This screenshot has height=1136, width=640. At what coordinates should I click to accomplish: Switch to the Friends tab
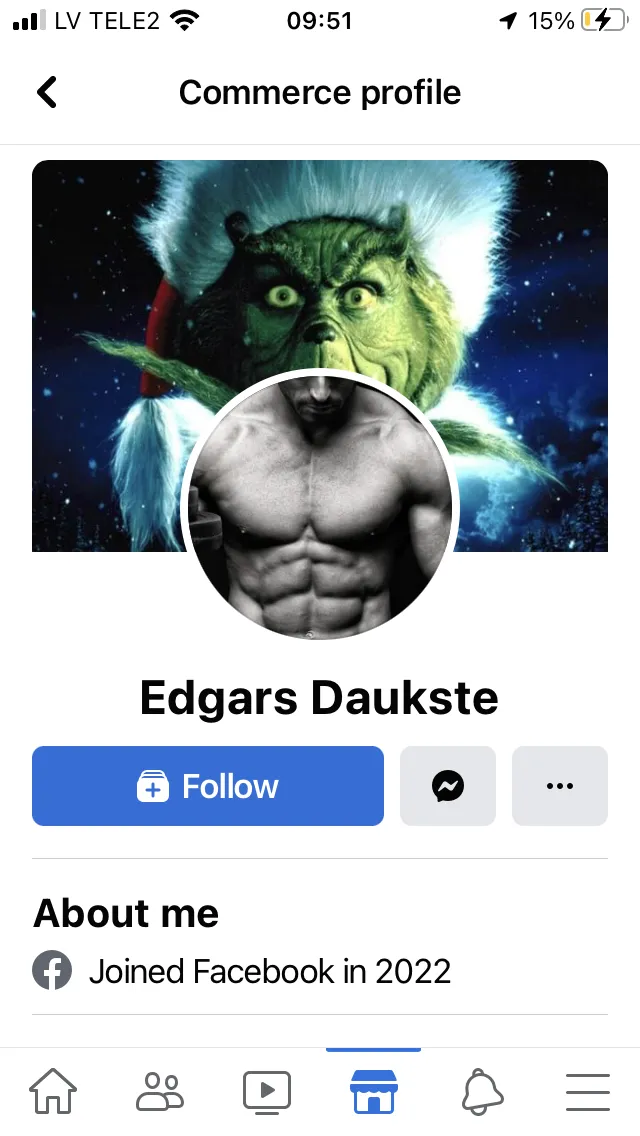coord(160,1091)
